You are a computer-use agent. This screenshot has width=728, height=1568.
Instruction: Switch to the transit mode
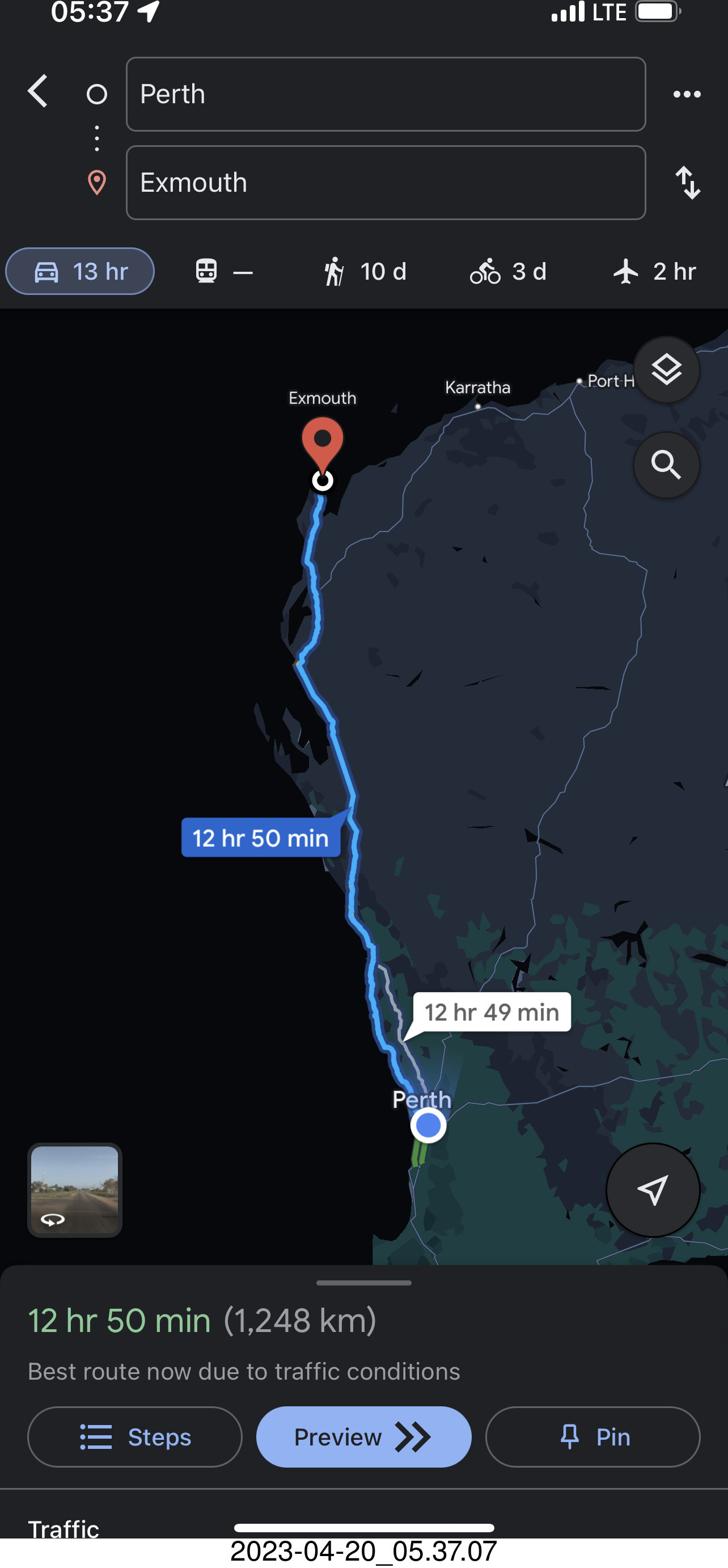click(x=224, y=272)
